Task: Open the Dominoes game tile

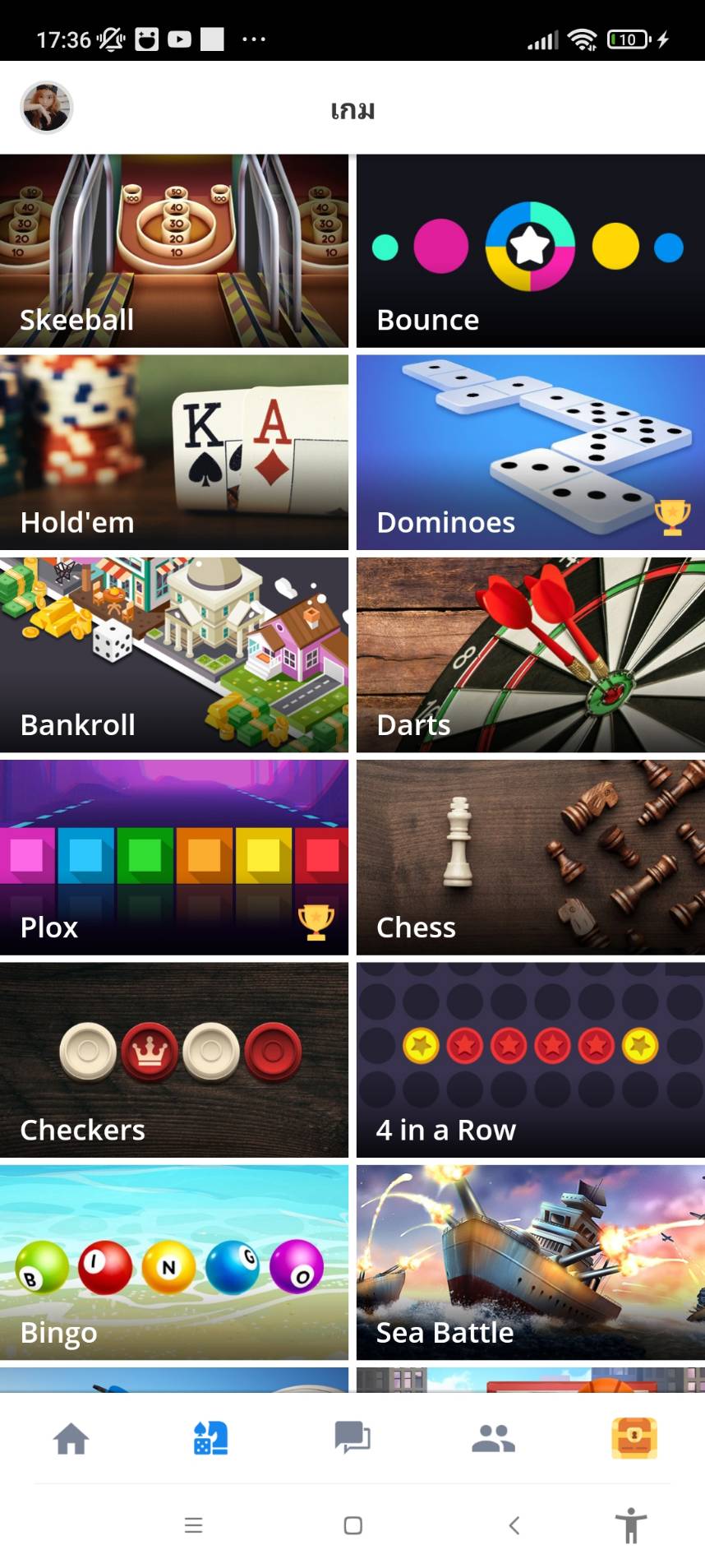Action: click(x=530, y=452)
